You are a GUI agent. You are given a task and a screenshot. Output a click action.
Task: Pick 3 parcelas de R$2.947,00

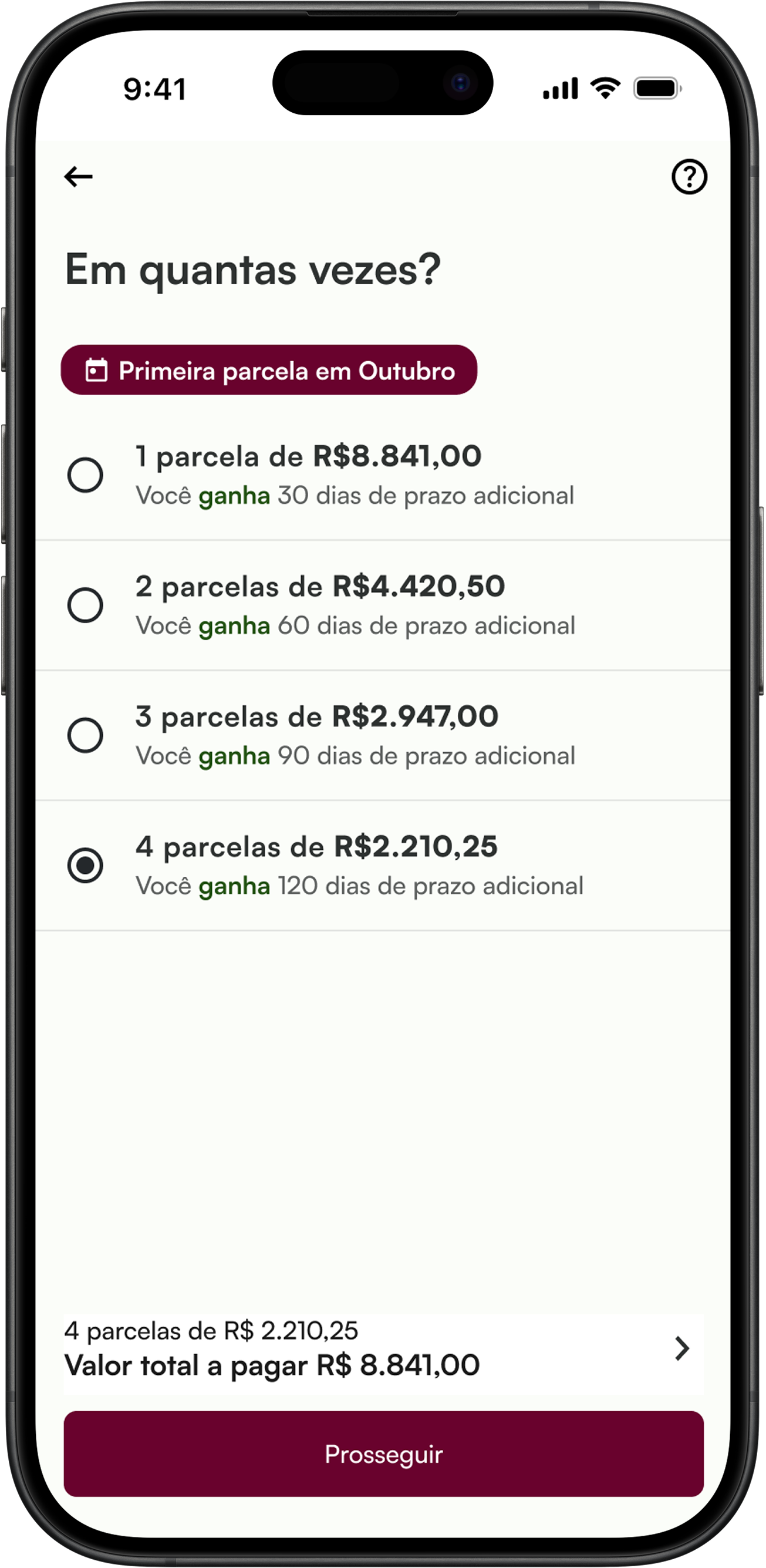pyautogui.click(x=85, y=735)
